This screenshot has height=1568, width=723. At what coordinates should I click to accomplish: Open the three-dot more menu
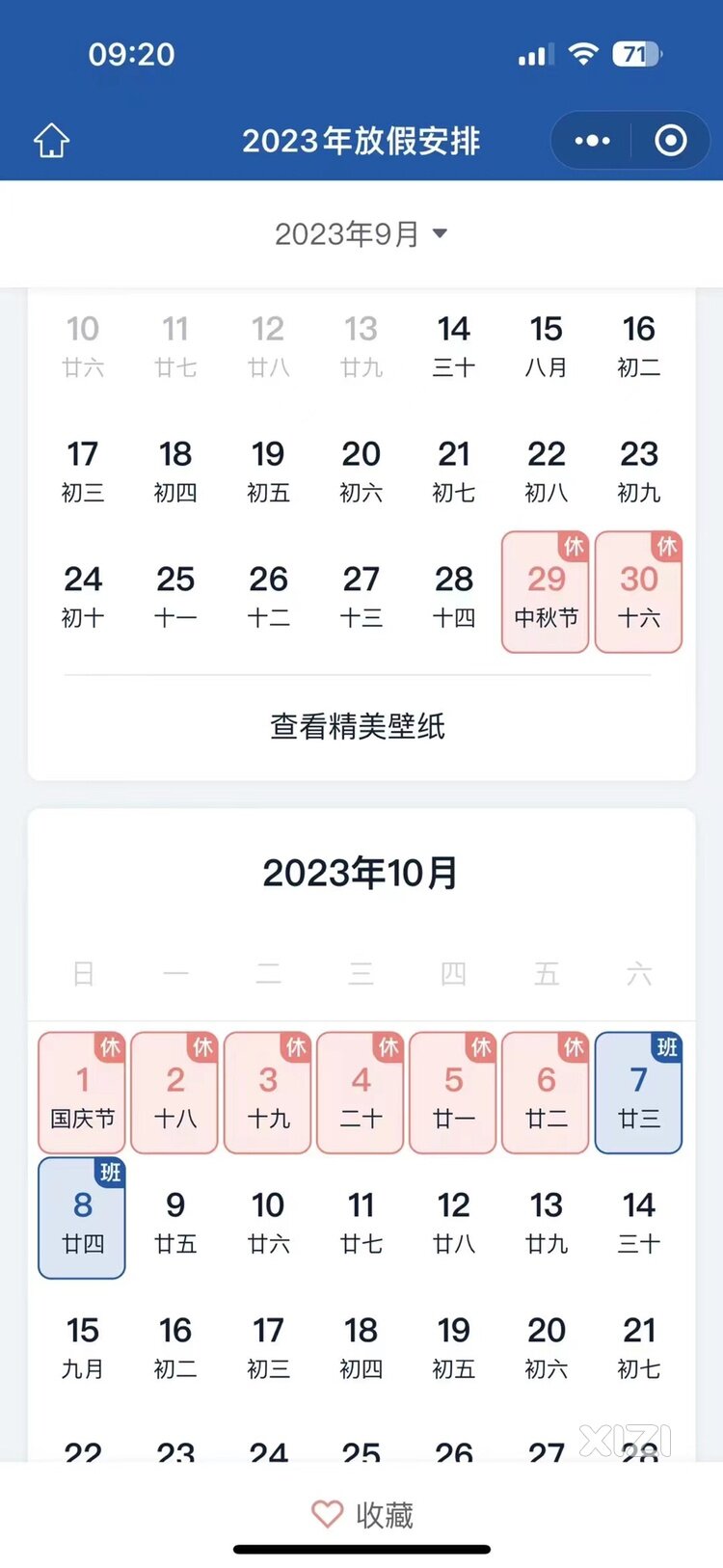592,142
